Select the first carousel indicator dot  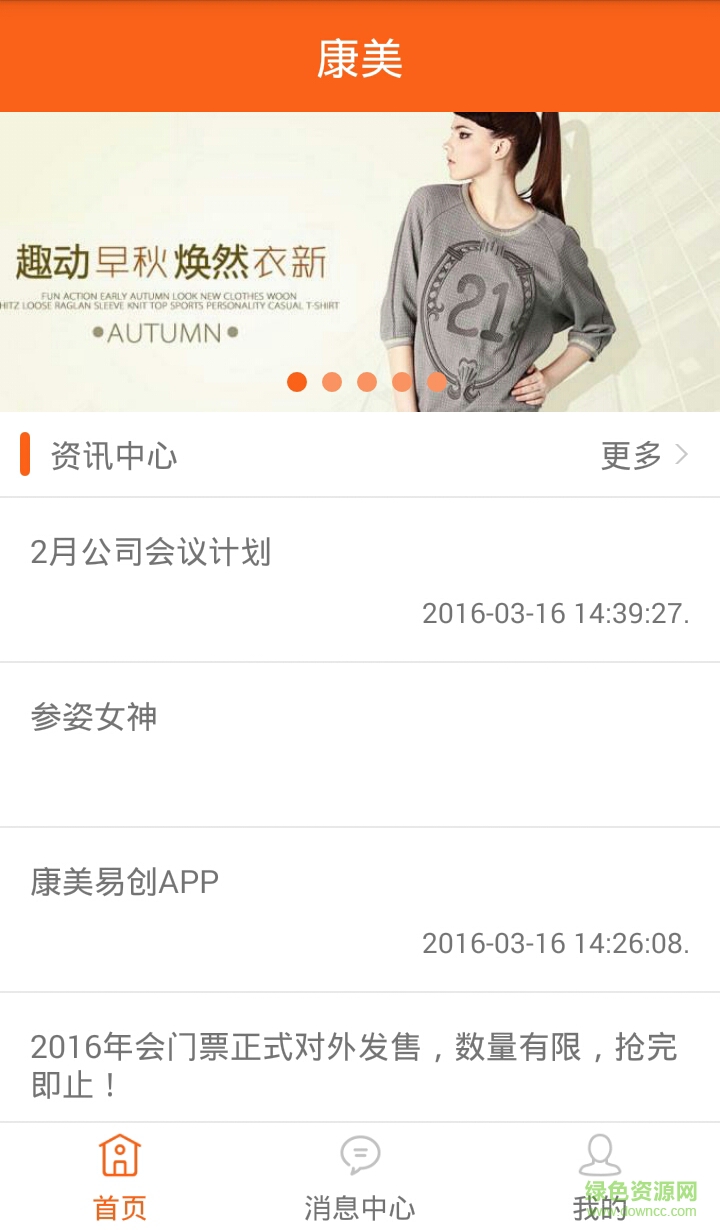pos(297,382)
